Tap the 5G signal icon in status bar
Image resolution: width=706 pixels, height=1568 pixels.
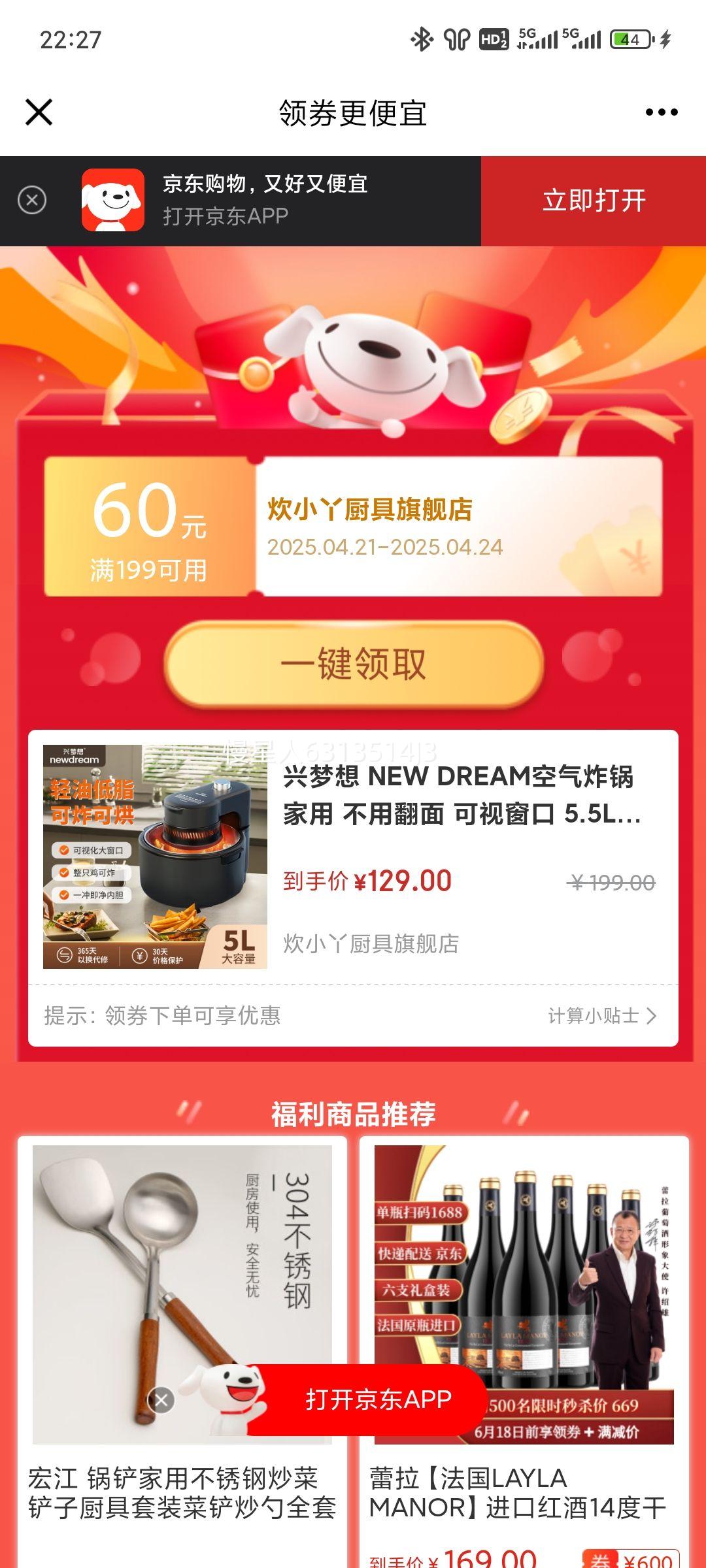[x=537, y=41]
